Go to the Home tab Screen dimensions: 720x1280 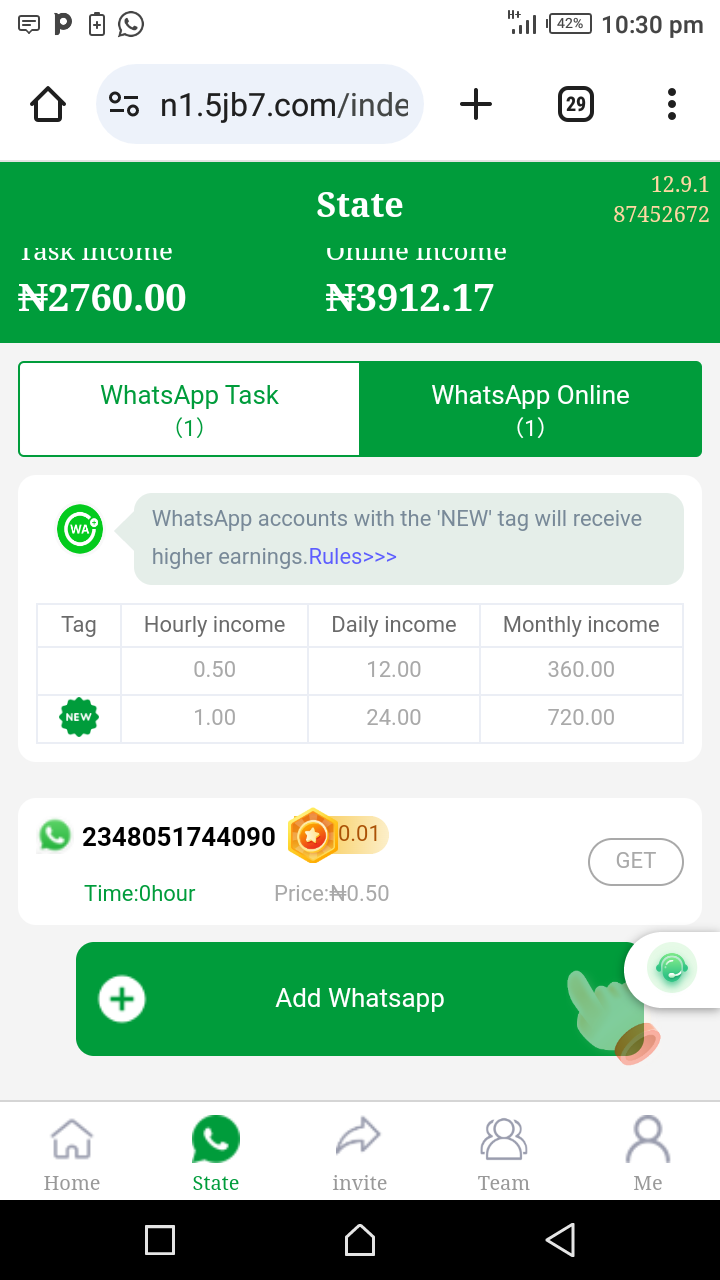(x=72, y=1153)
